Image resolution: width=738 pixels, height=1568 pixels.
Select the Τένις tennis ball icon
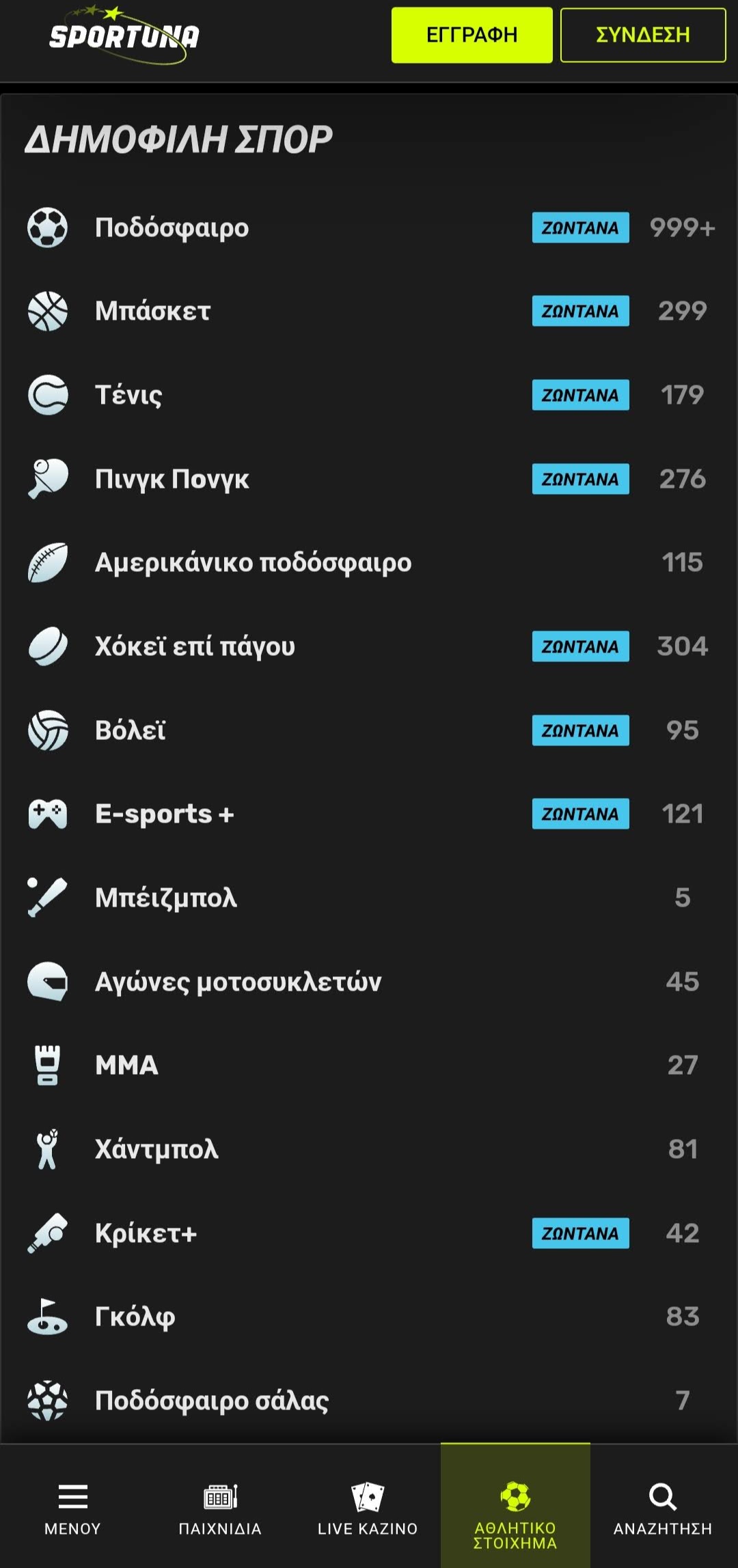click(x=47, y=394)
